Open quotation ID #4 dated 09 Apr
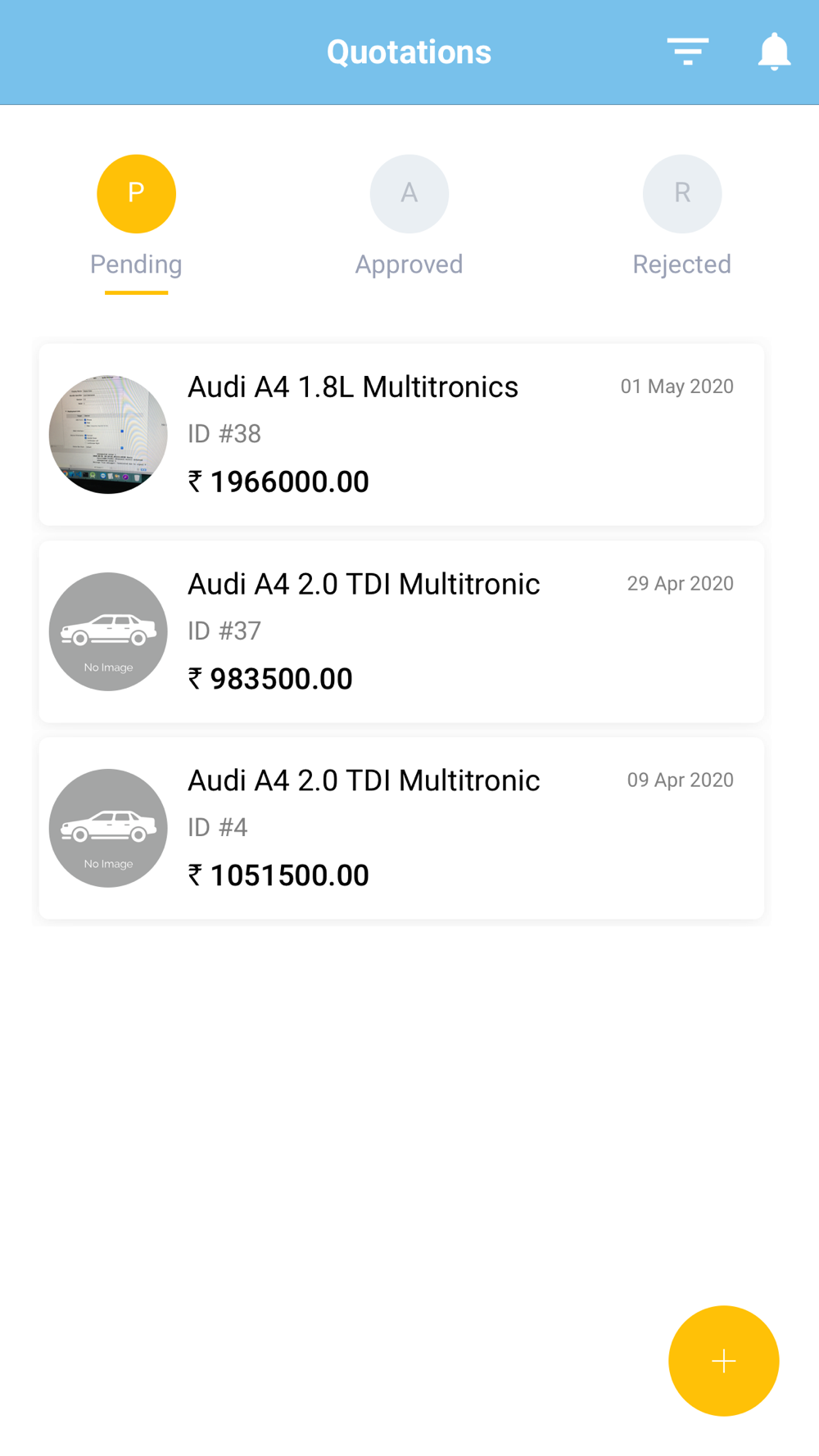 [x=401, y=828]
